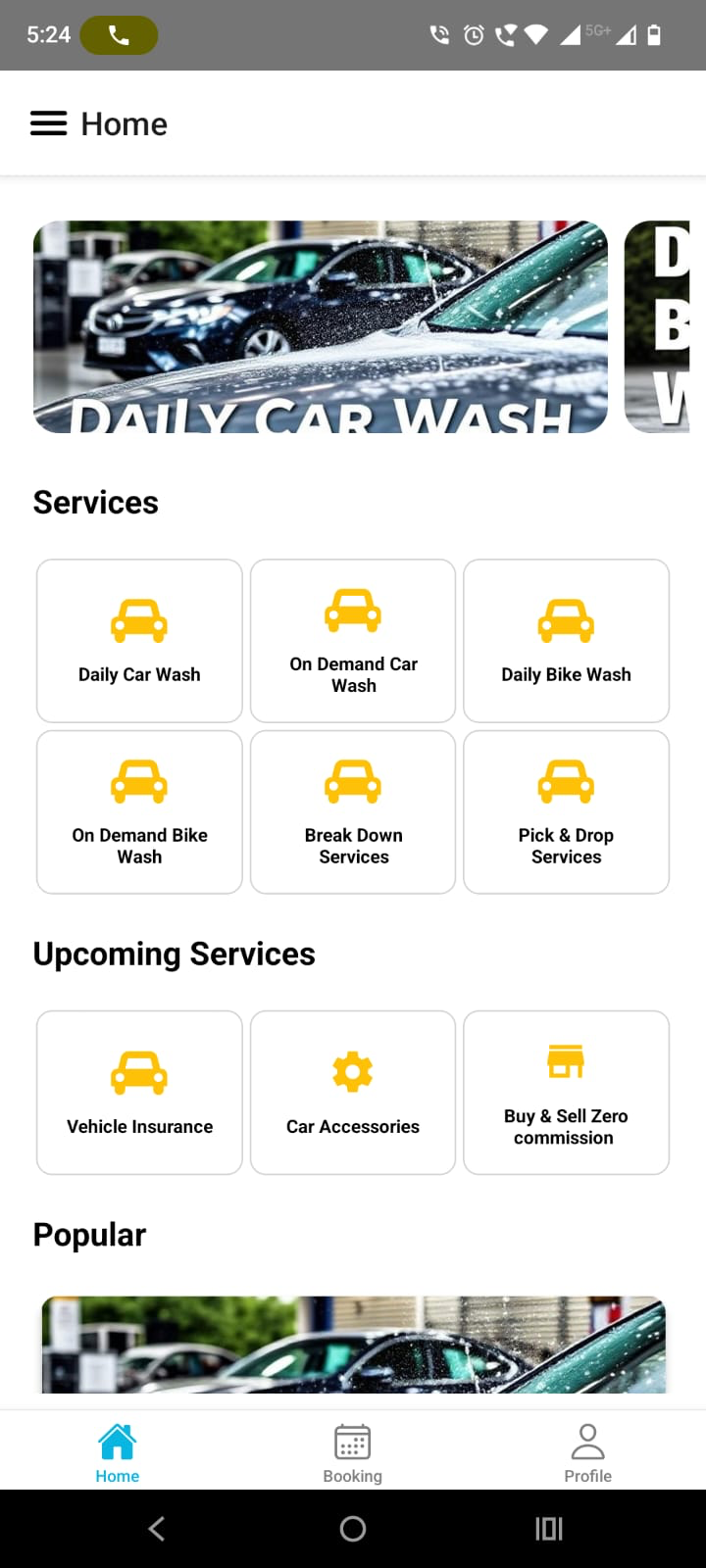This screenshot has width=706, height=1568.
Task: Open the Car Accessories card
Action: (353, 1093)
